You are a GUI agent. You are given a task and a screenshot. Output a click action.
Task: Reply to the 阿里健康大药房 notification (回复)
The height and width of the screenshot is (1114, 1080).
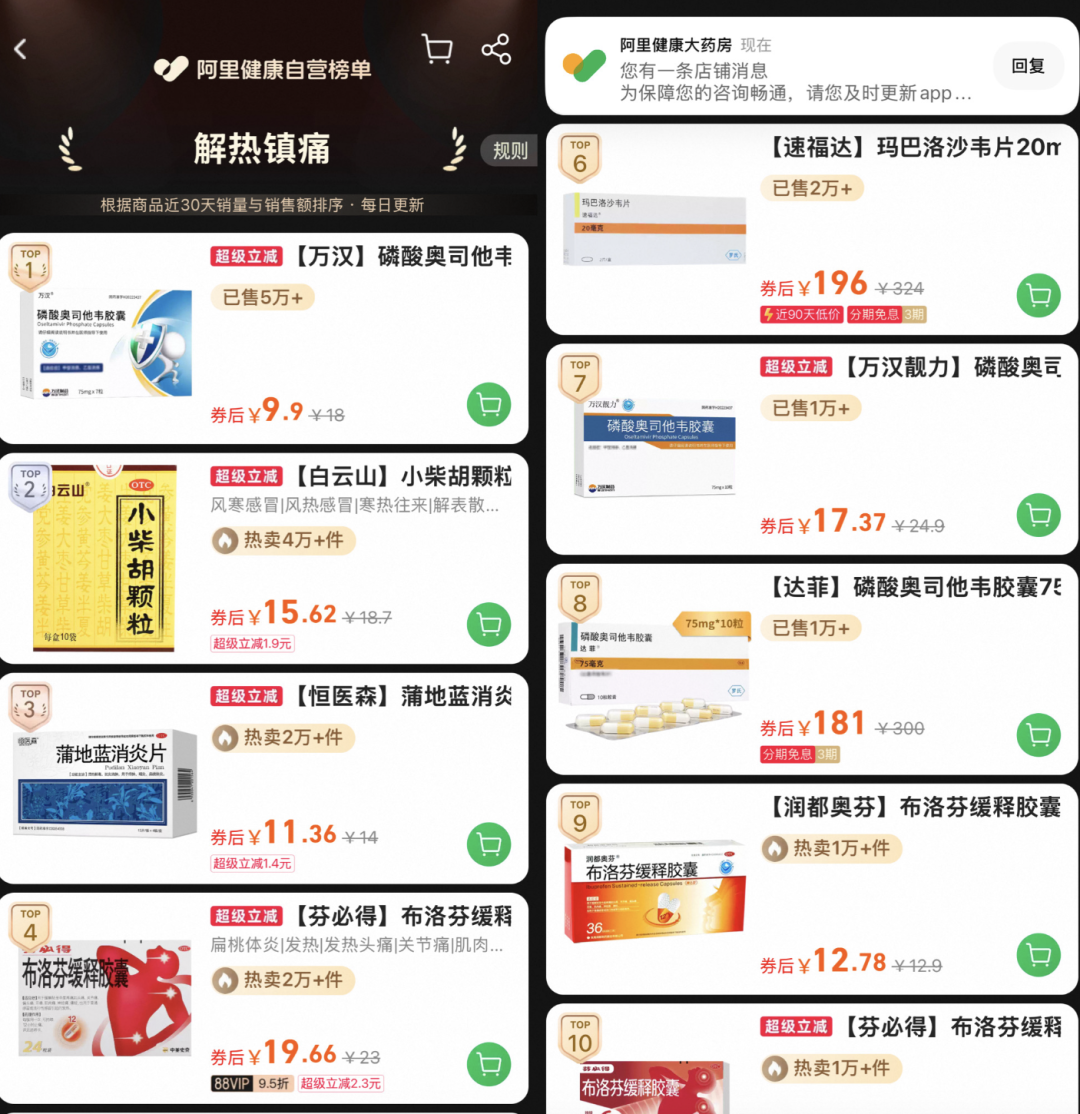[x=1028, y=66]
